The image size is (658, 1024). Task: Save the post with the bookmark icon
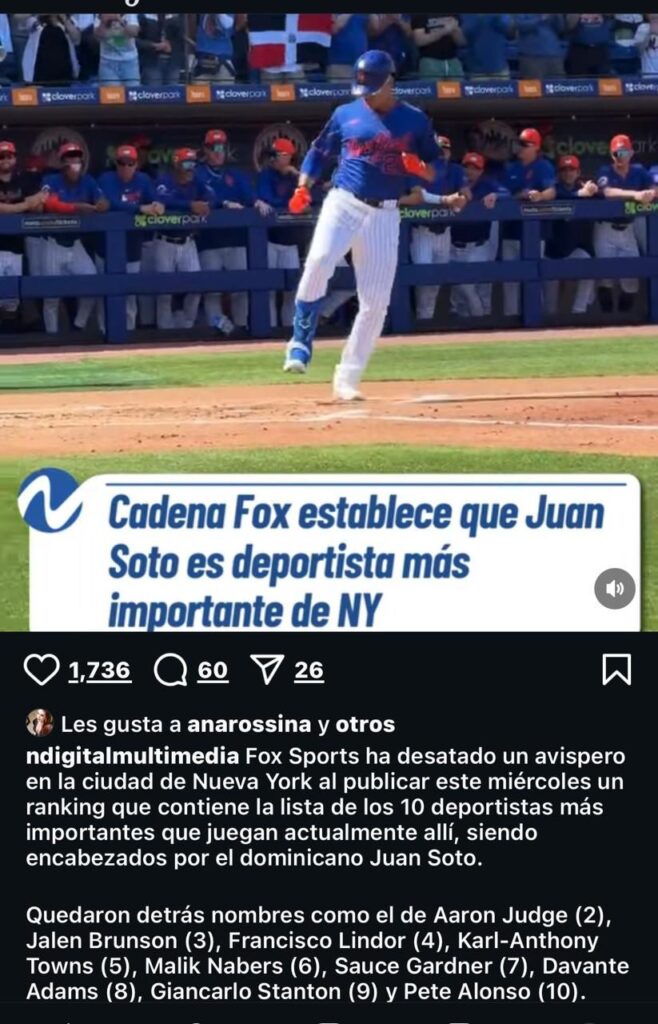pos(616,669)
